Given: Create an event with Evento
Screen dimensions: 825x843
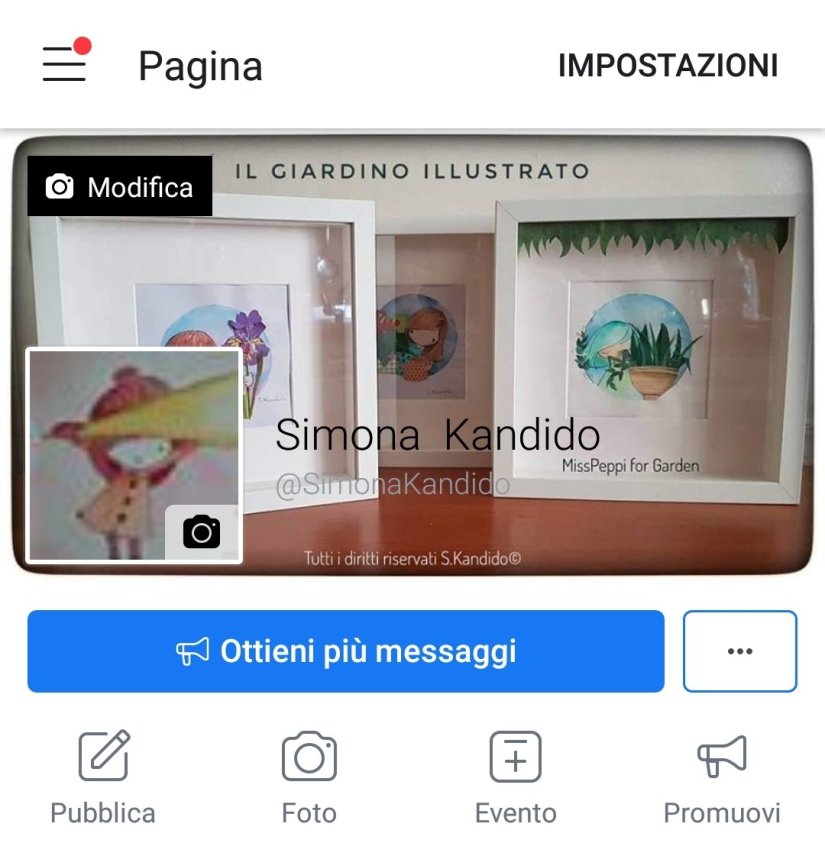Looking at the screenshot, I should coord(515,777).
